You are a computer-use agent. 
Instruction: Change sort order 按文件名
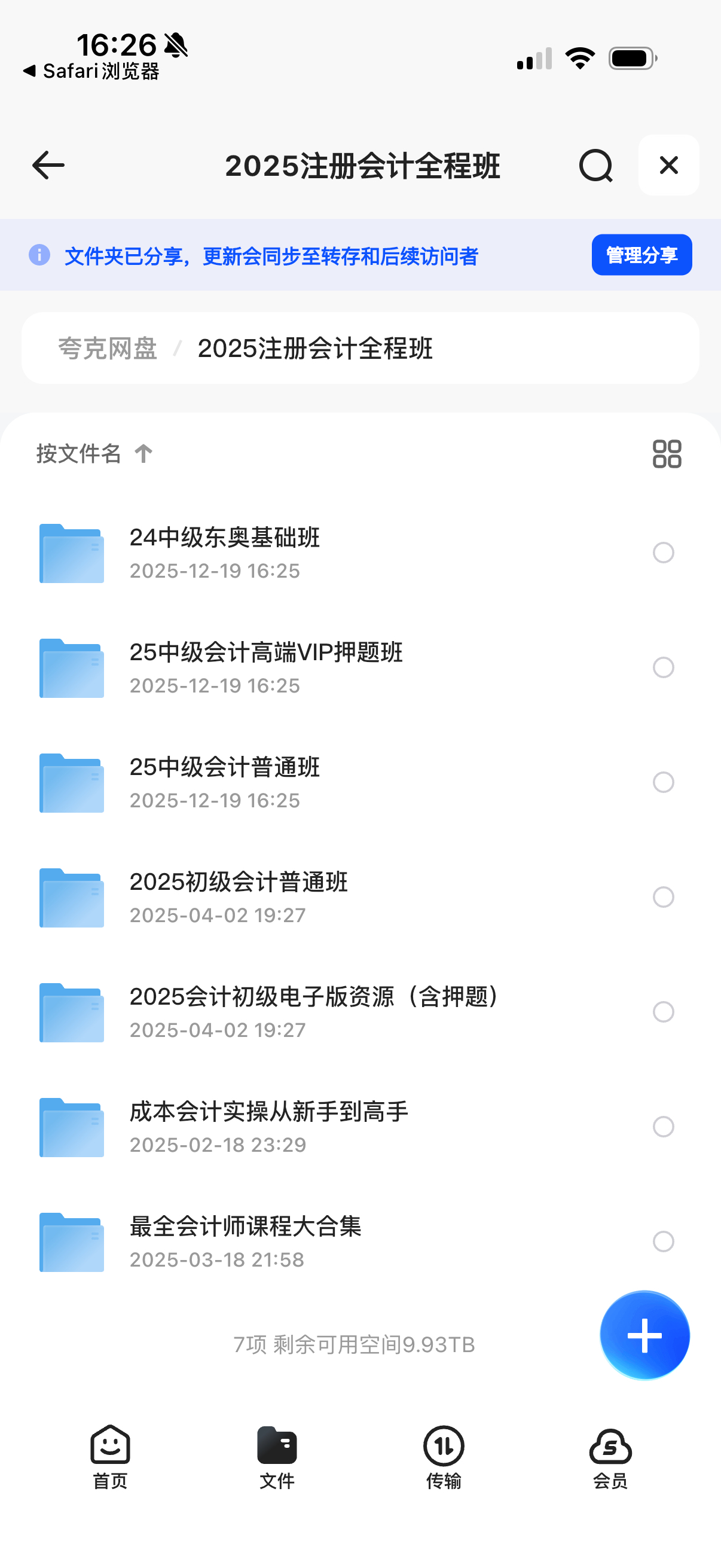(x=94, y=453)
